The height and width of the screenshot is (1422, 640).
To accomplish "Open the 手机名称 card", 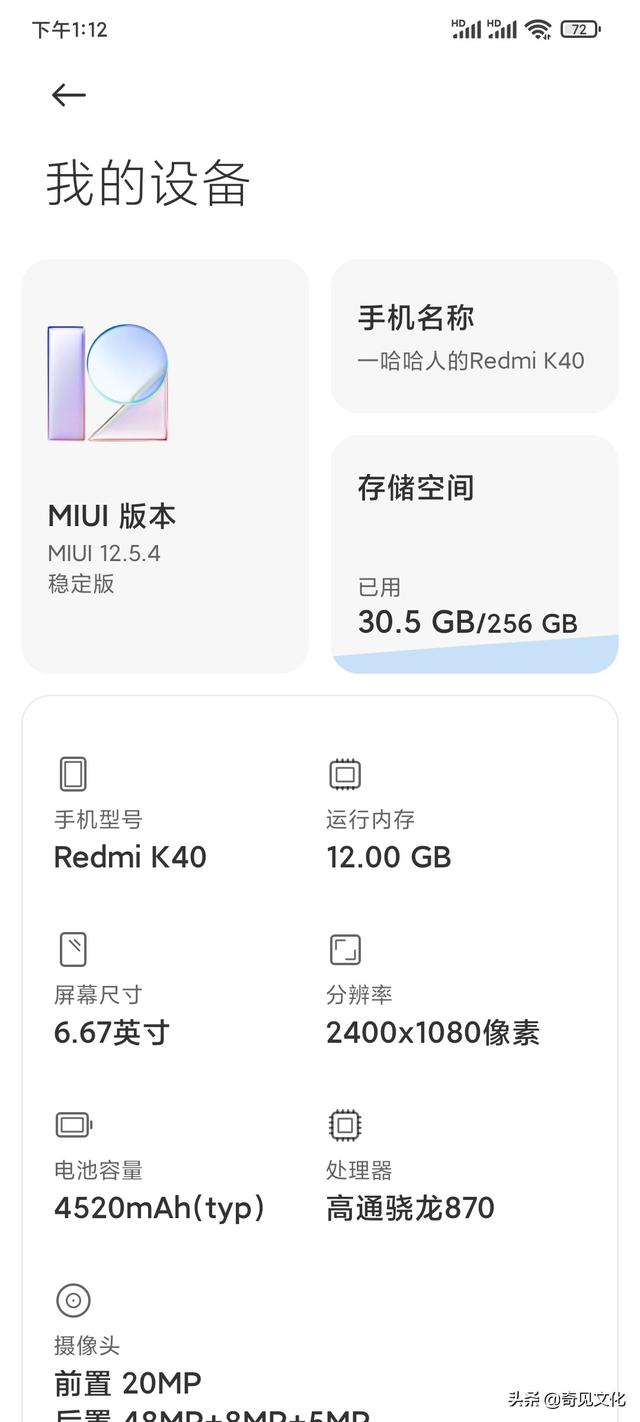I will 474,337.
